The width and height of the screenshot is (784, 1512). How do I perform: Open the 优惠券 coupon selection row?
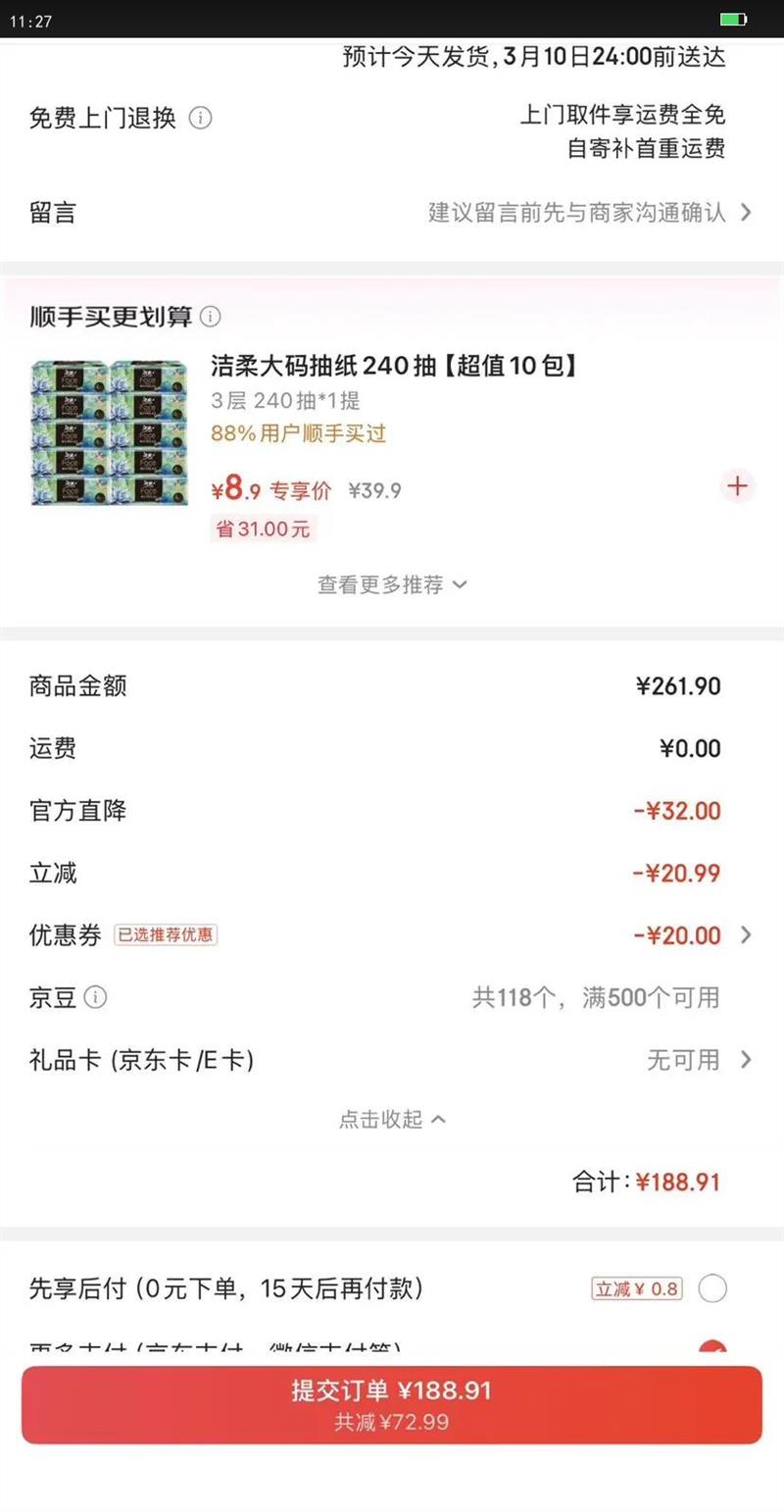tap(392, 935)
